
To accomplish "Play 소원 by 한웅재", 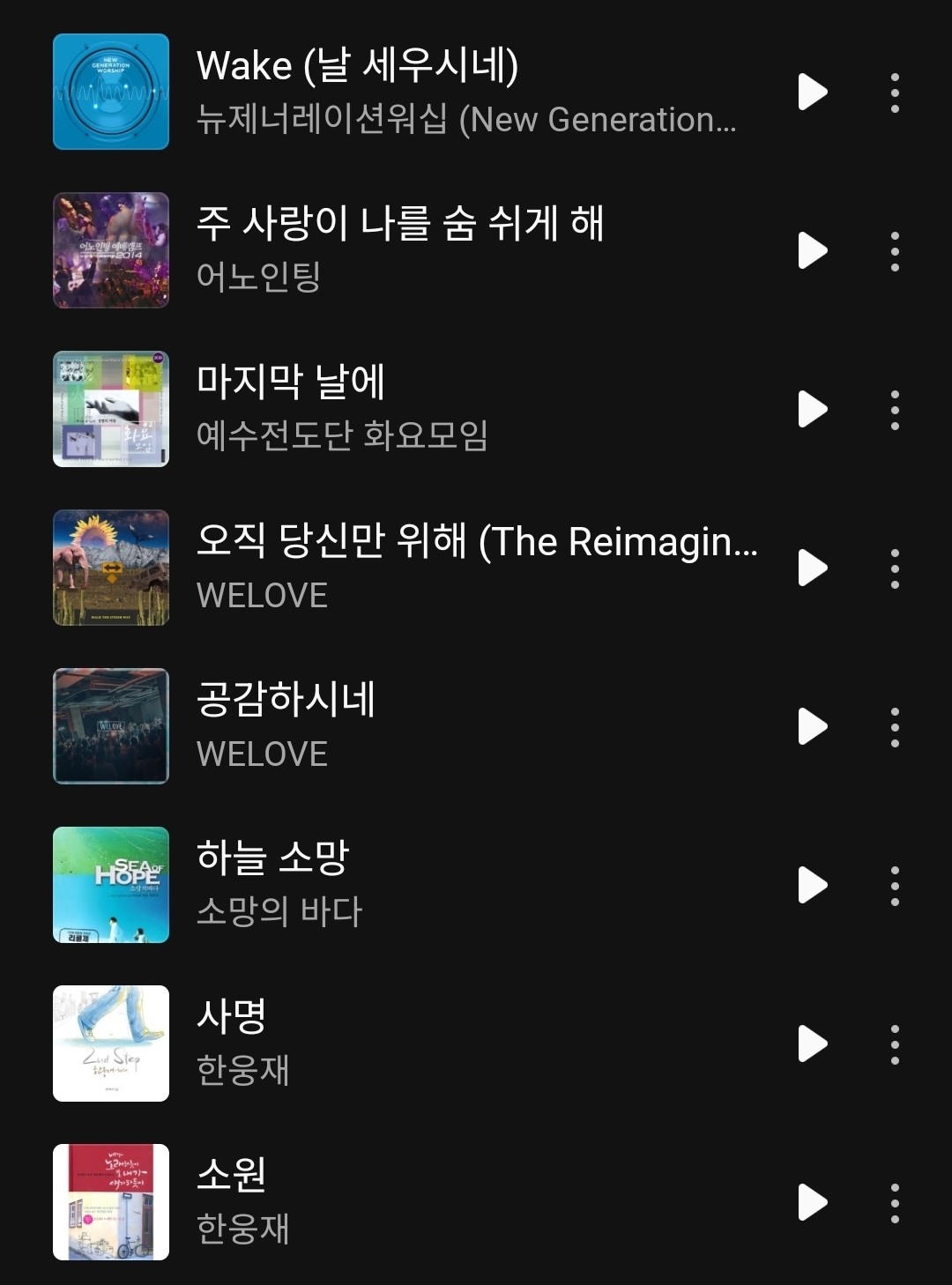I will point(812,1202).
